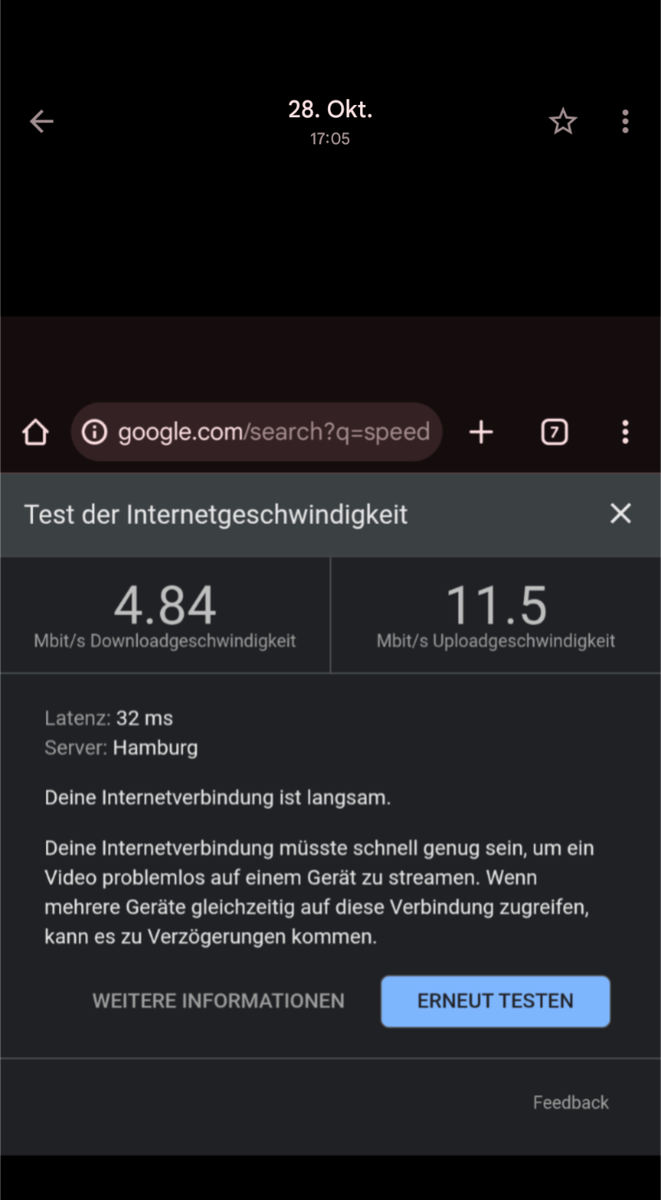Open the photo viewer overflow menu

click(x=625, y=122)
